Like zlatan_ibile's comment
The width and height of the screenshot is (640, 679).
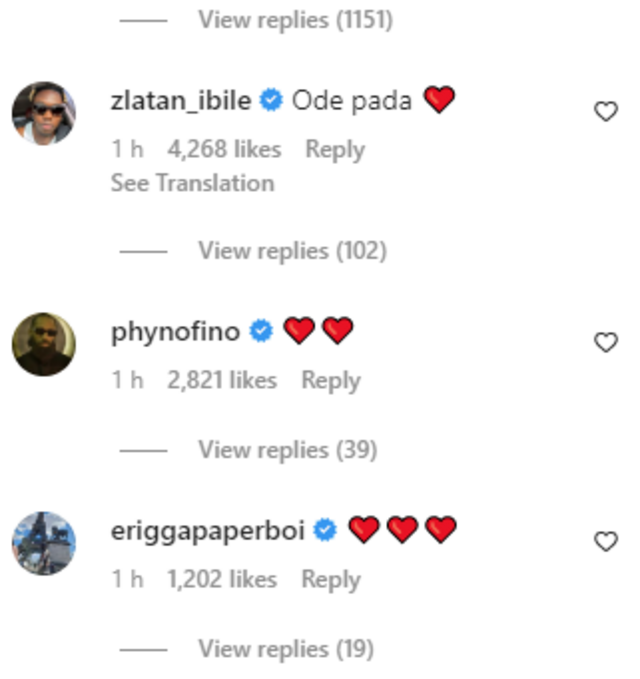606,112
